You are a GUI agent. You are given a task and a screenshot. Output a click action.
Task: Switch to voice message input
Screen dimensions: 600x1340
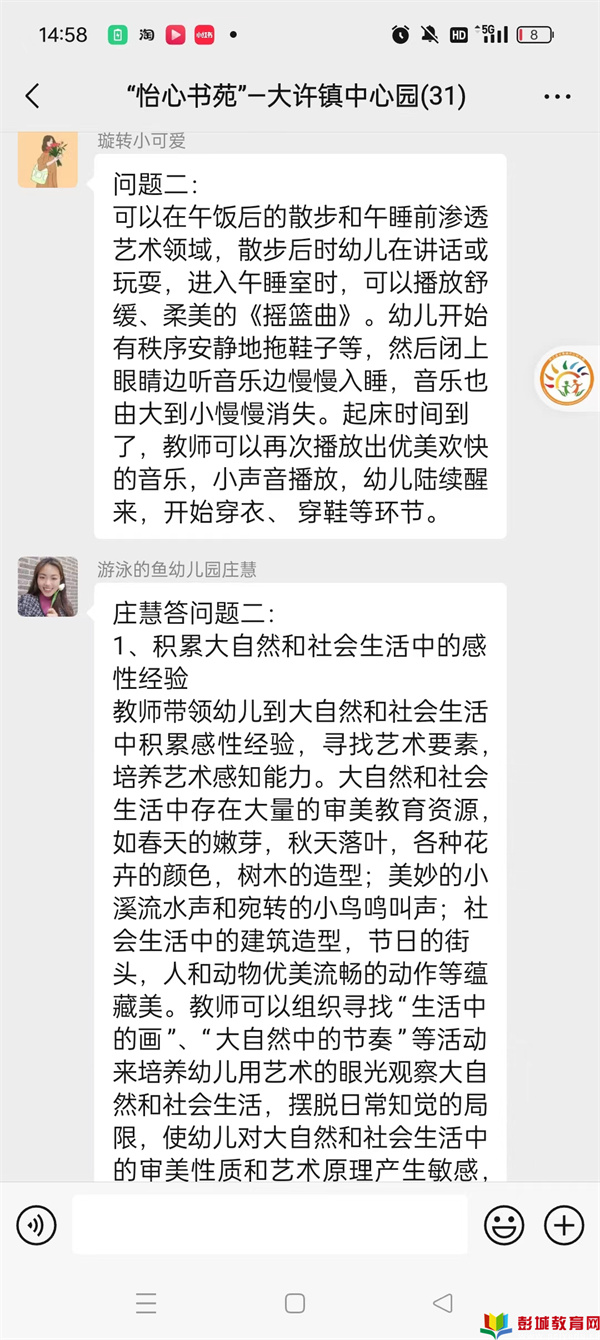coord(37,1224)
